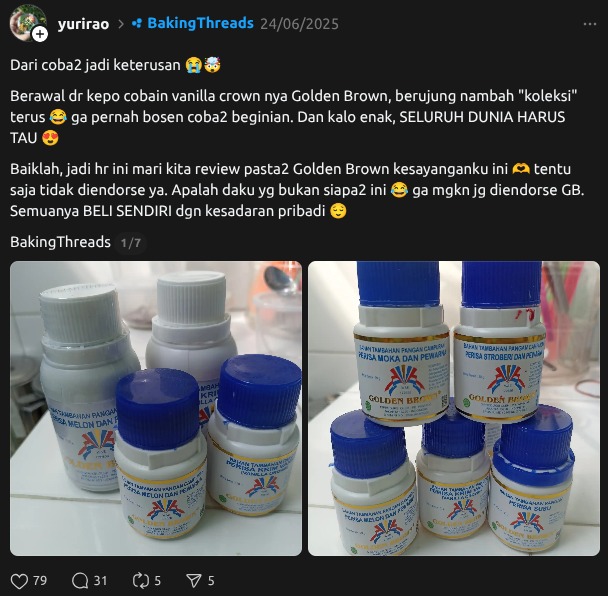Like yurirao's post
The height and width of the screenshot is (596, 608).
pos(20,580)
